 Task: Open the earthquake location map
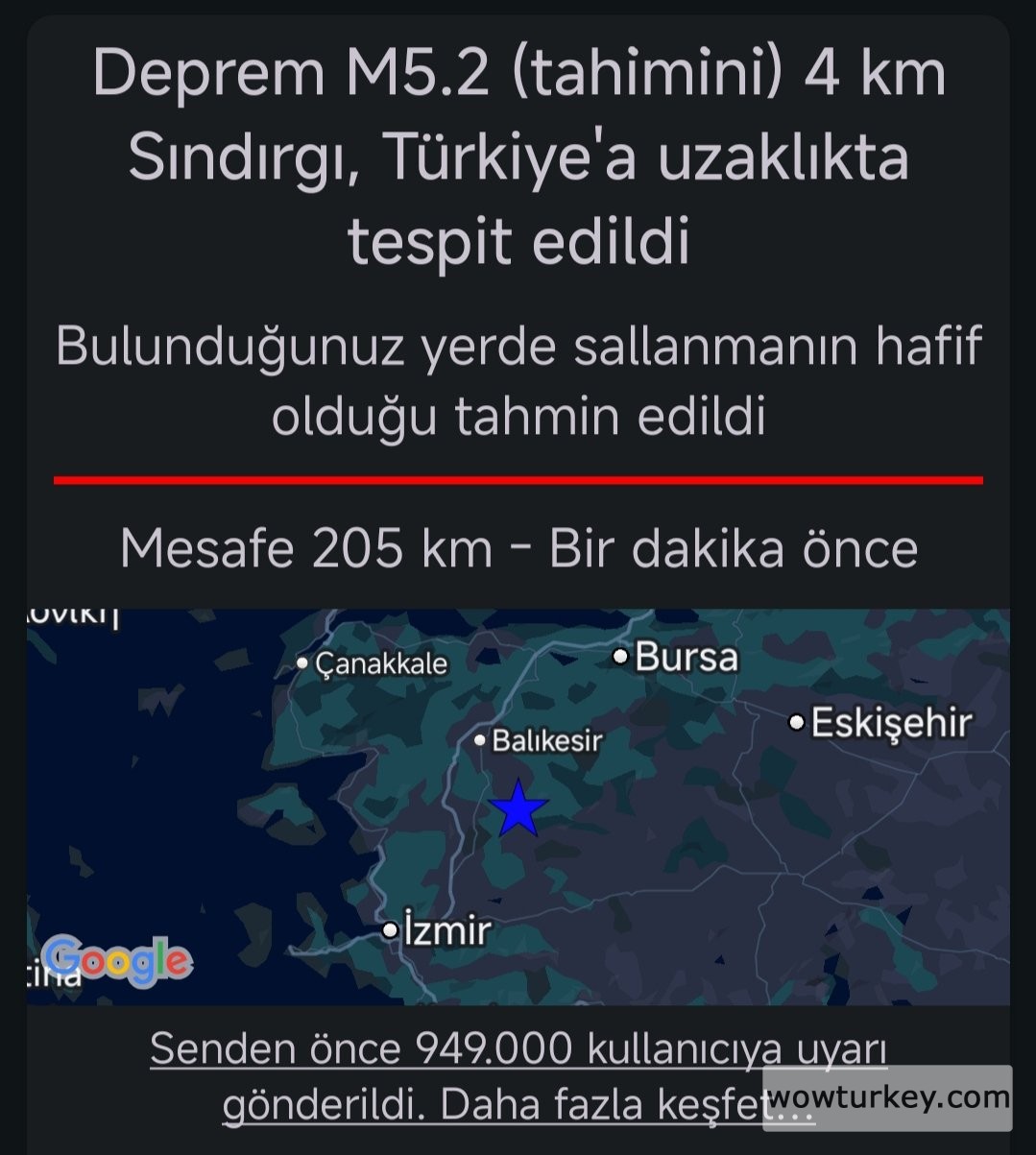tap(518, 807)
